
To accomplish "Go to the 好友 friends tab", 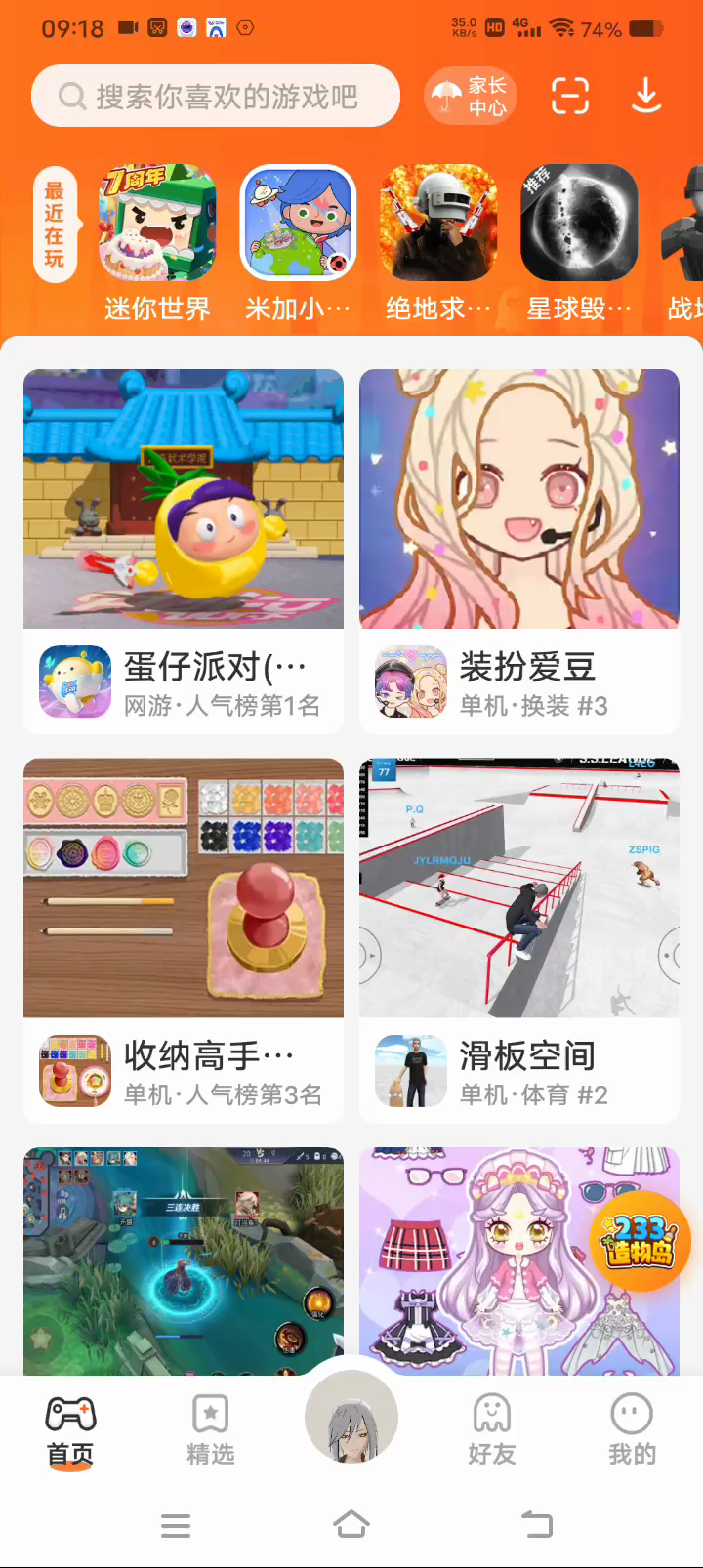I will click(492, 1429).
